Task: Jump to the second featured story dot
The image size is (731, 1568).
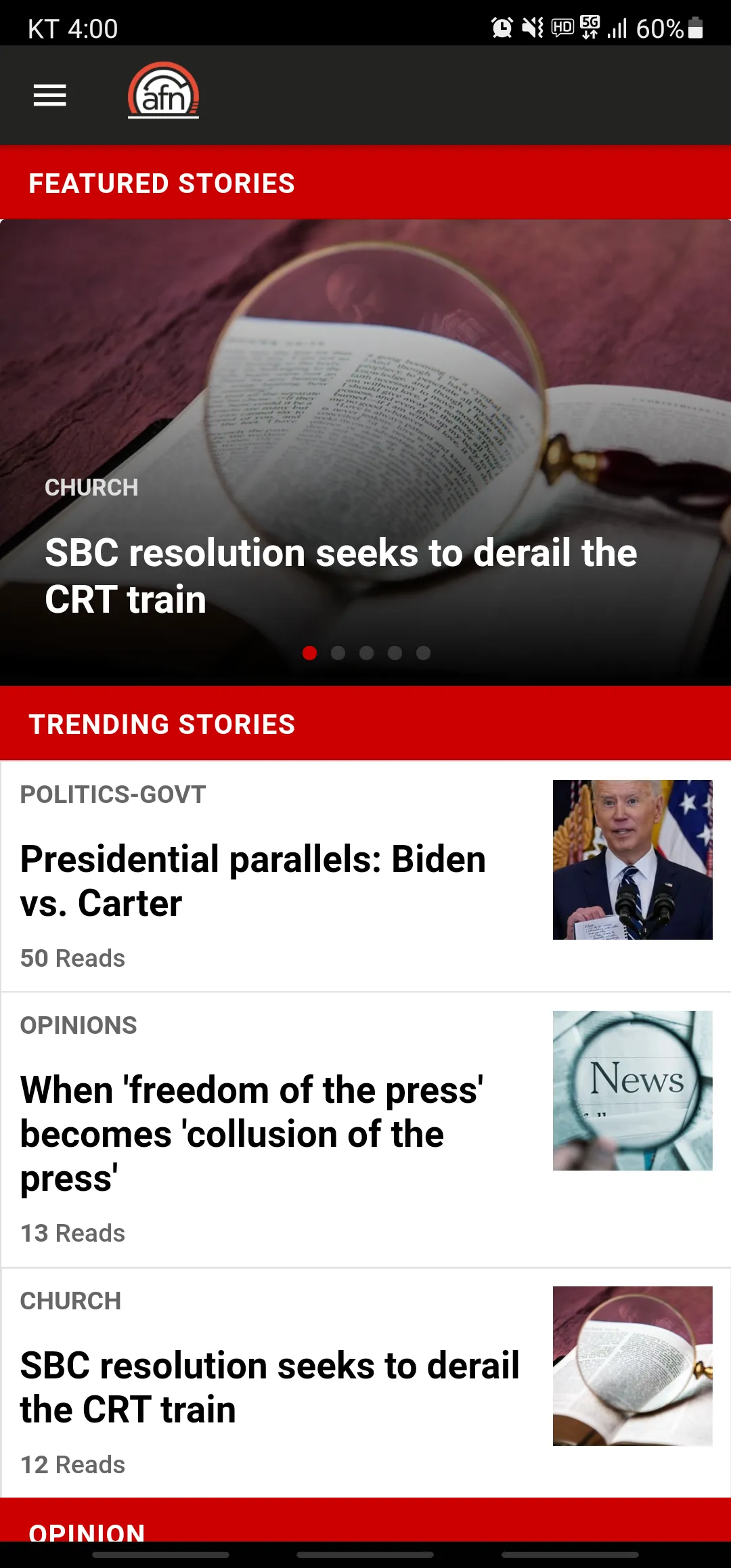Action: 338,653
